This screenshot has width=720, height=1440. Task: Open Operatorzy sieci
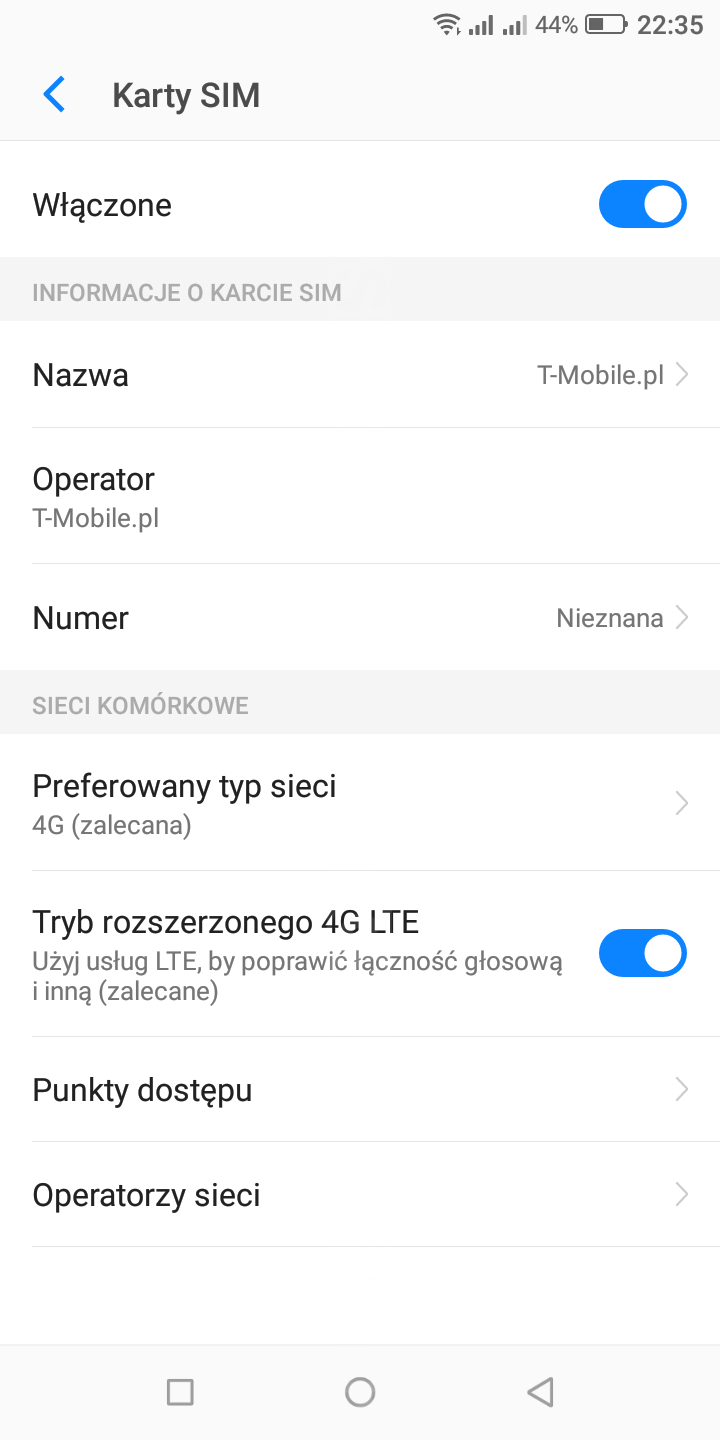coord(360,1195)
